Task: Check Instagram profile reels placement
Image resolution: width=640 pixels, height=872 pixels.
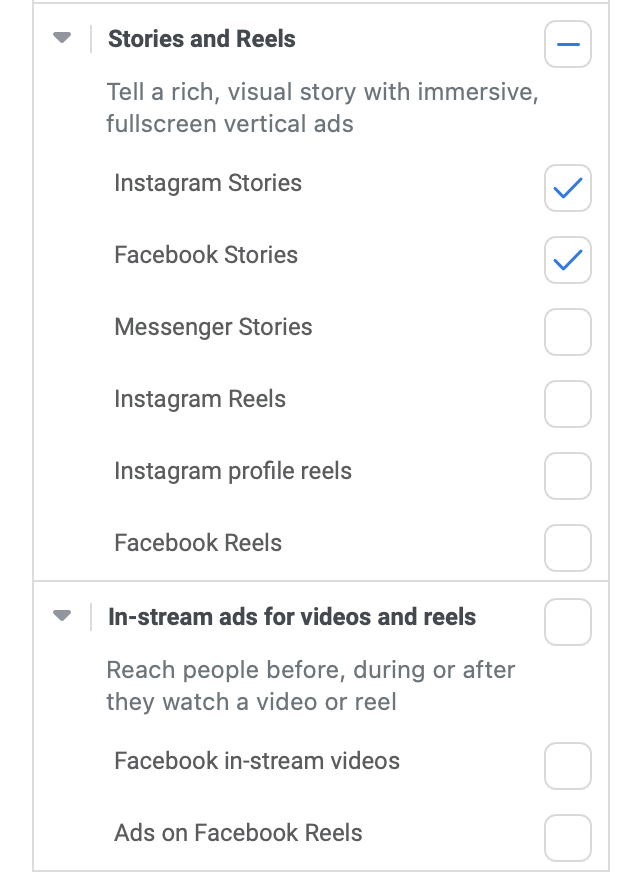Action: click(x=568, y=477)
